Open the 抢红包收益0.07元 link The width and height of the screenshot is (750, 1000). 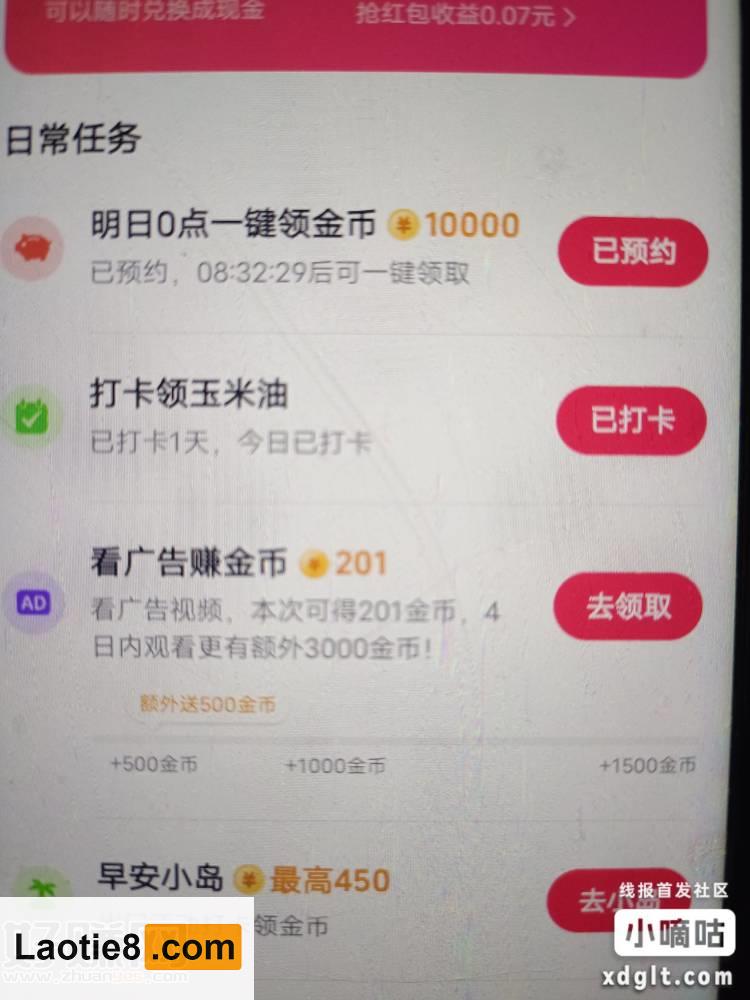coord(466,15)
